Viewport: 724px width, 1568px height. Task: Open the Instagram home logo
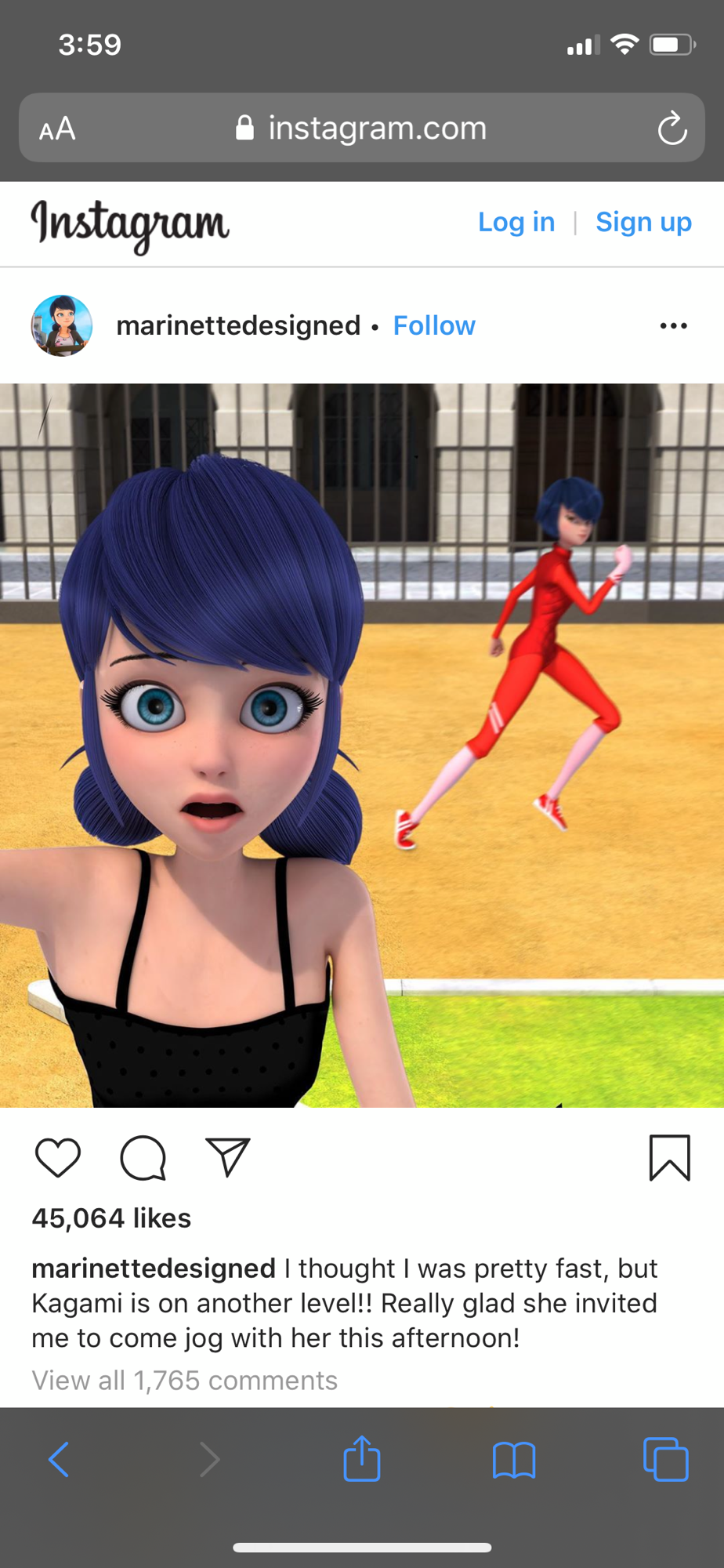pyautogui.click(x=130, y=225)
